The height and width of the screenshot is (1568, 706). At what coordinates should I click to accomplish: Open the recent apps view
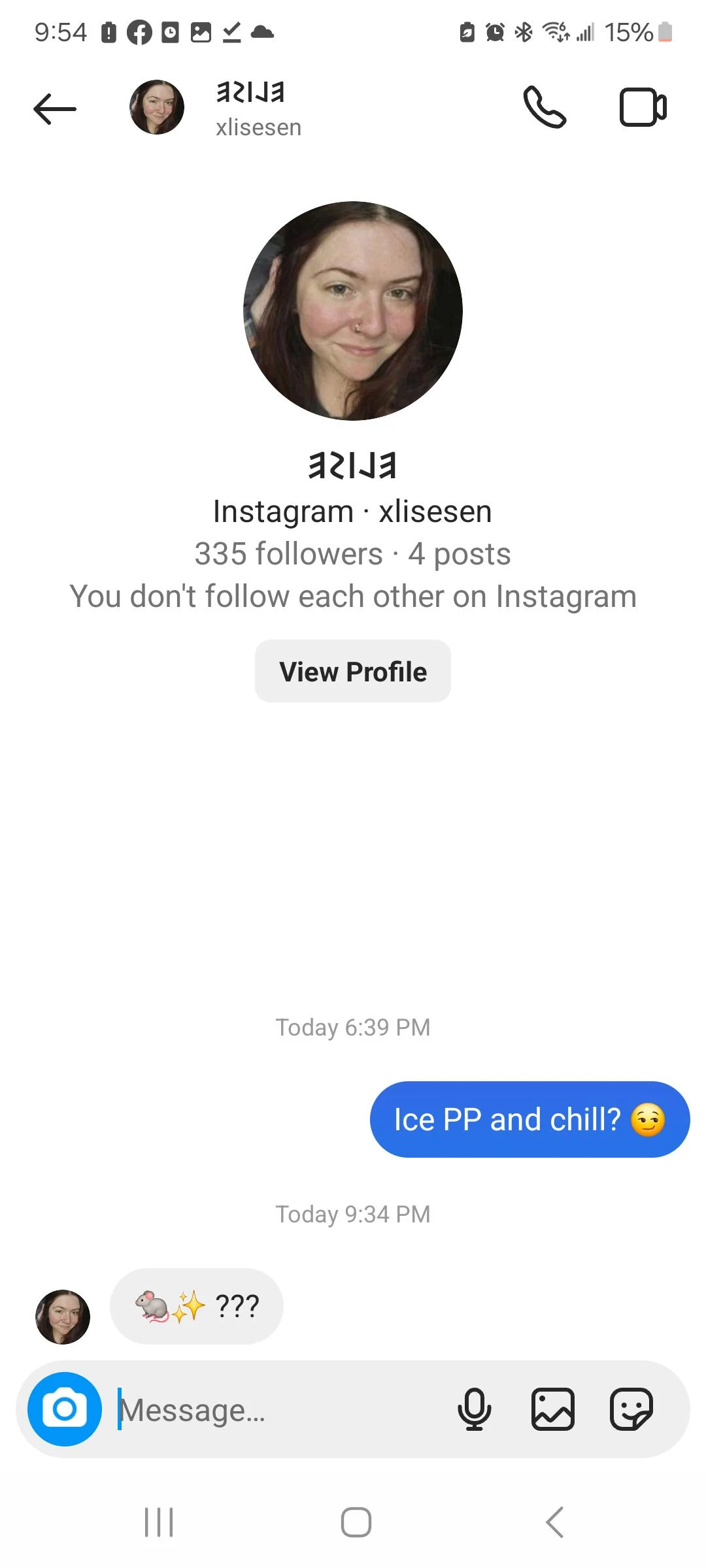159,1522
